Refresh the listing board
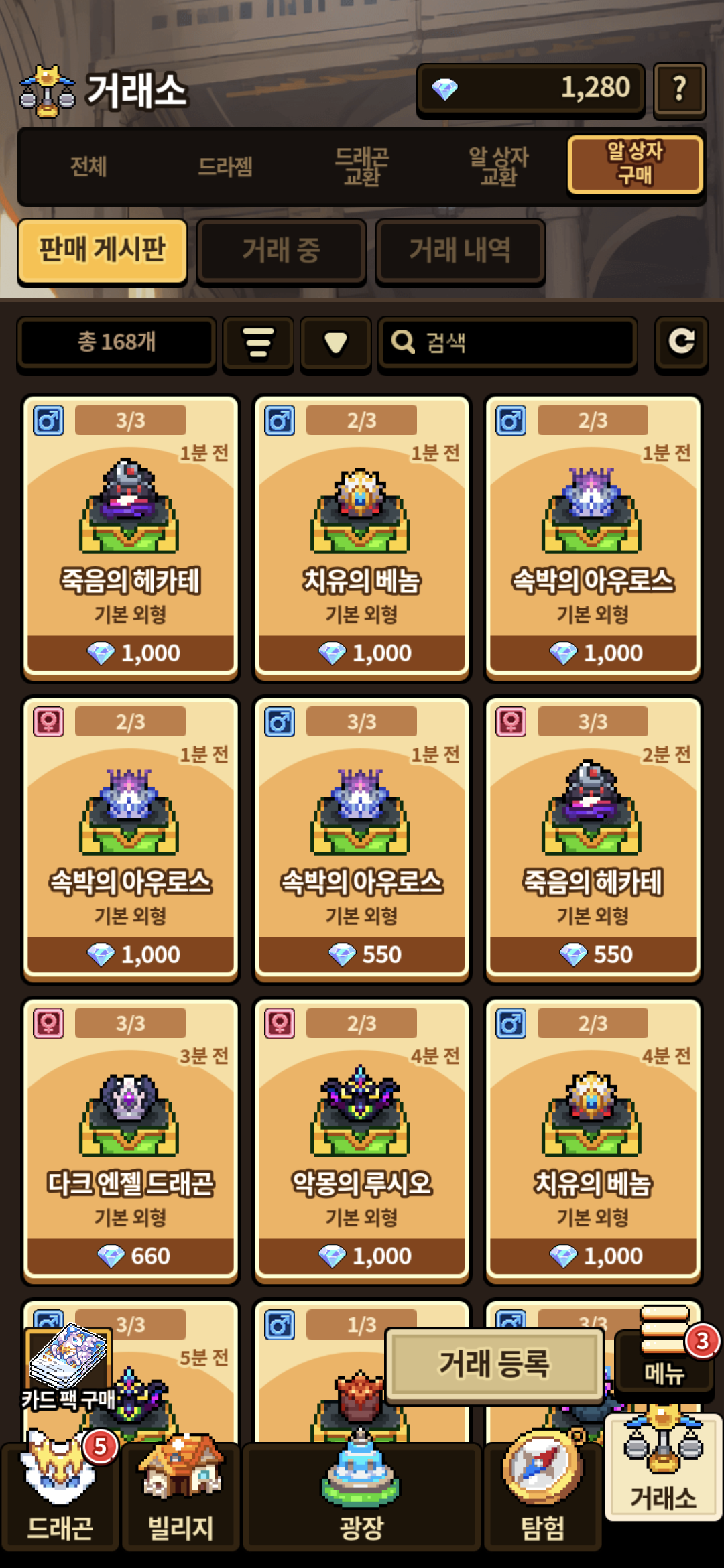This screenshot has width=724, height=1568. [x=681, y=342]
